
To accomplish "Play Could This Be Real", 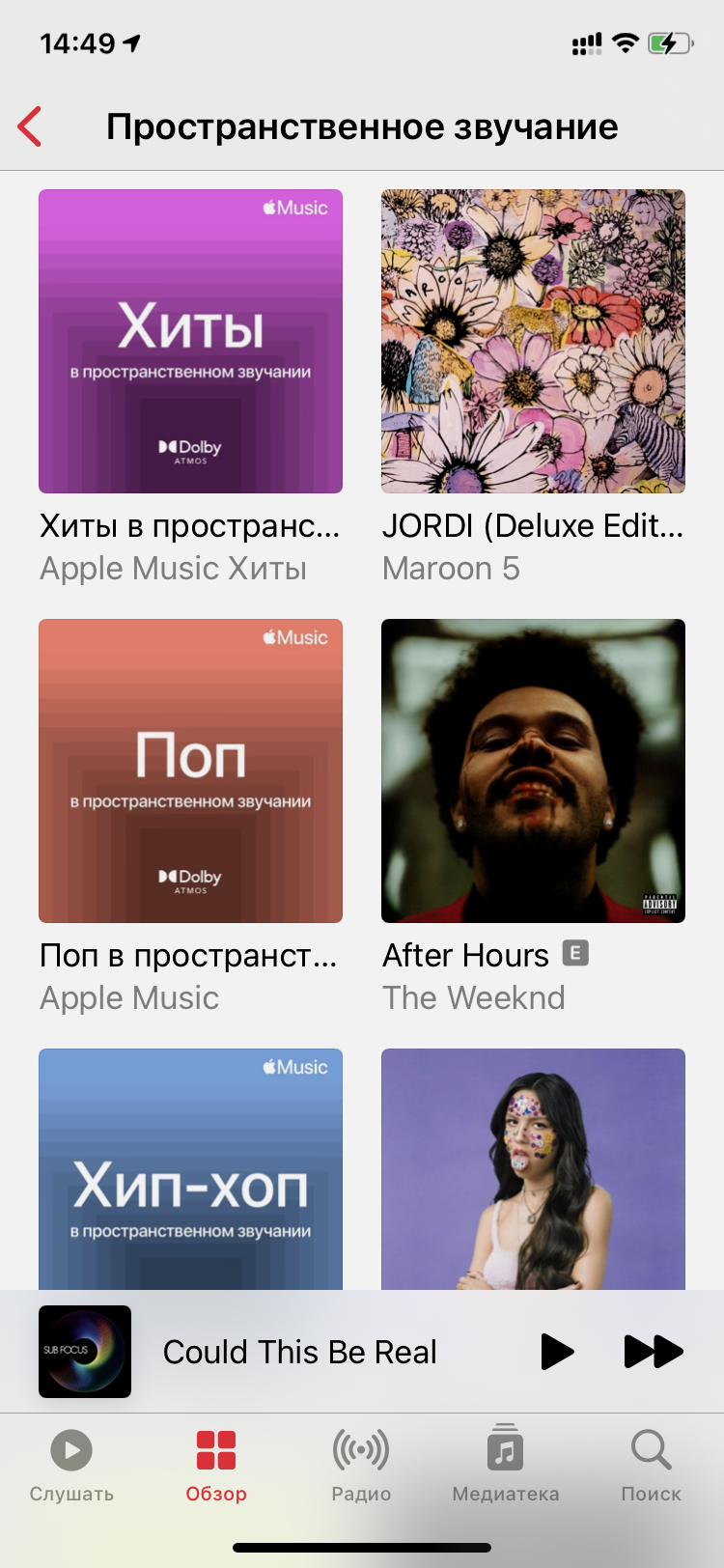I will [x=557, y=1352].
